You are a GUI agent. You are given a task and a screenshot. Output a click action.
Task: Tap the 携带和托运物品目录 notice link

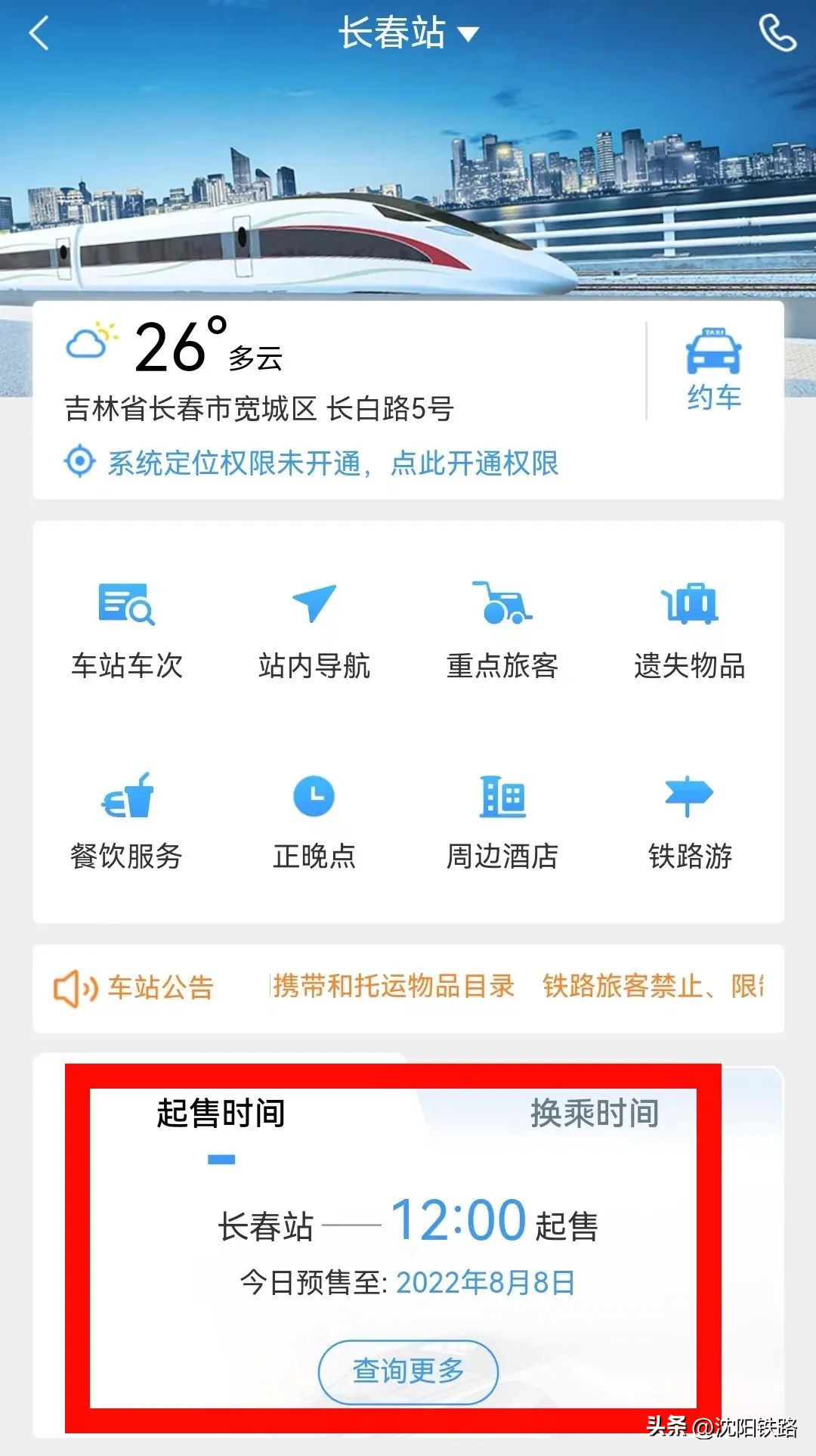coord(392,987)
